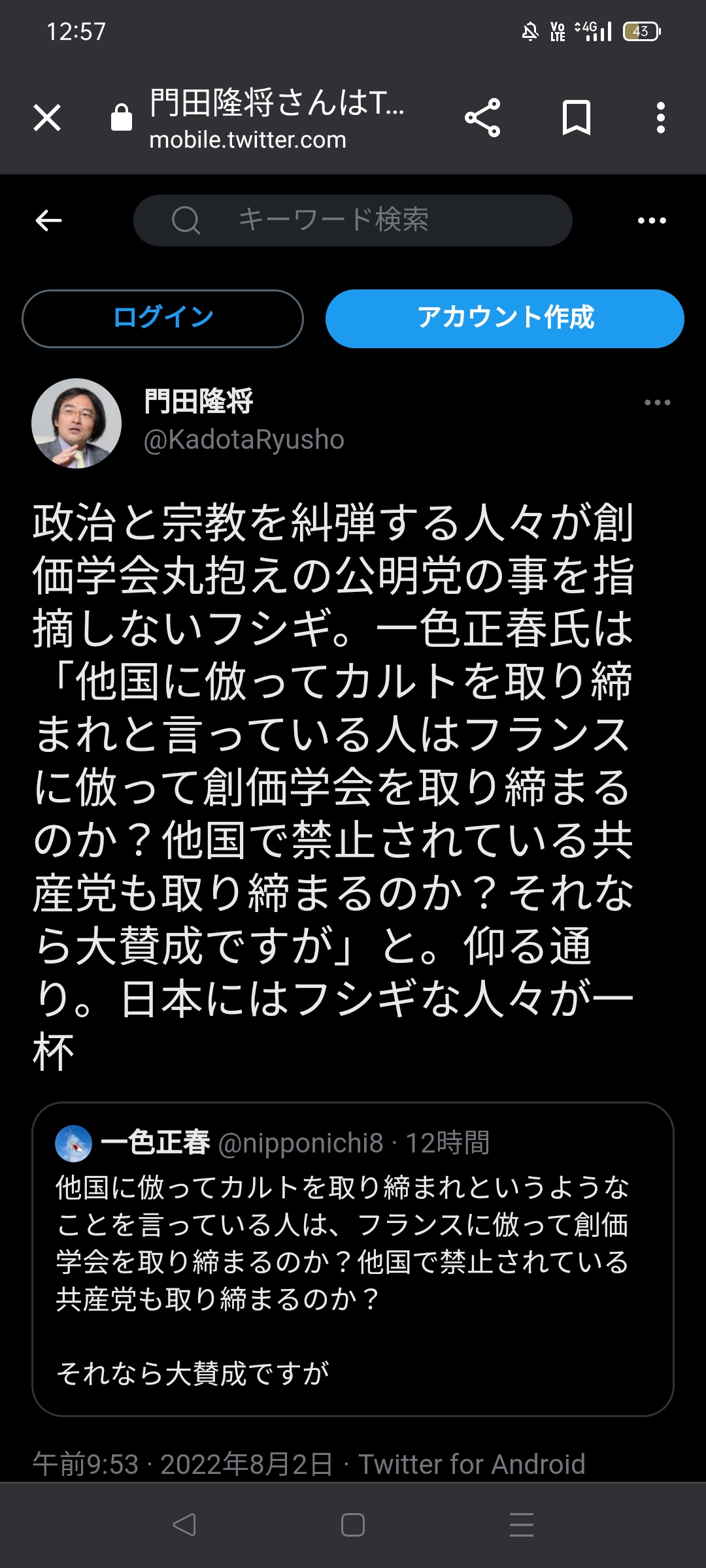Tap the Twitter for Android source link

coord(471,1464)
